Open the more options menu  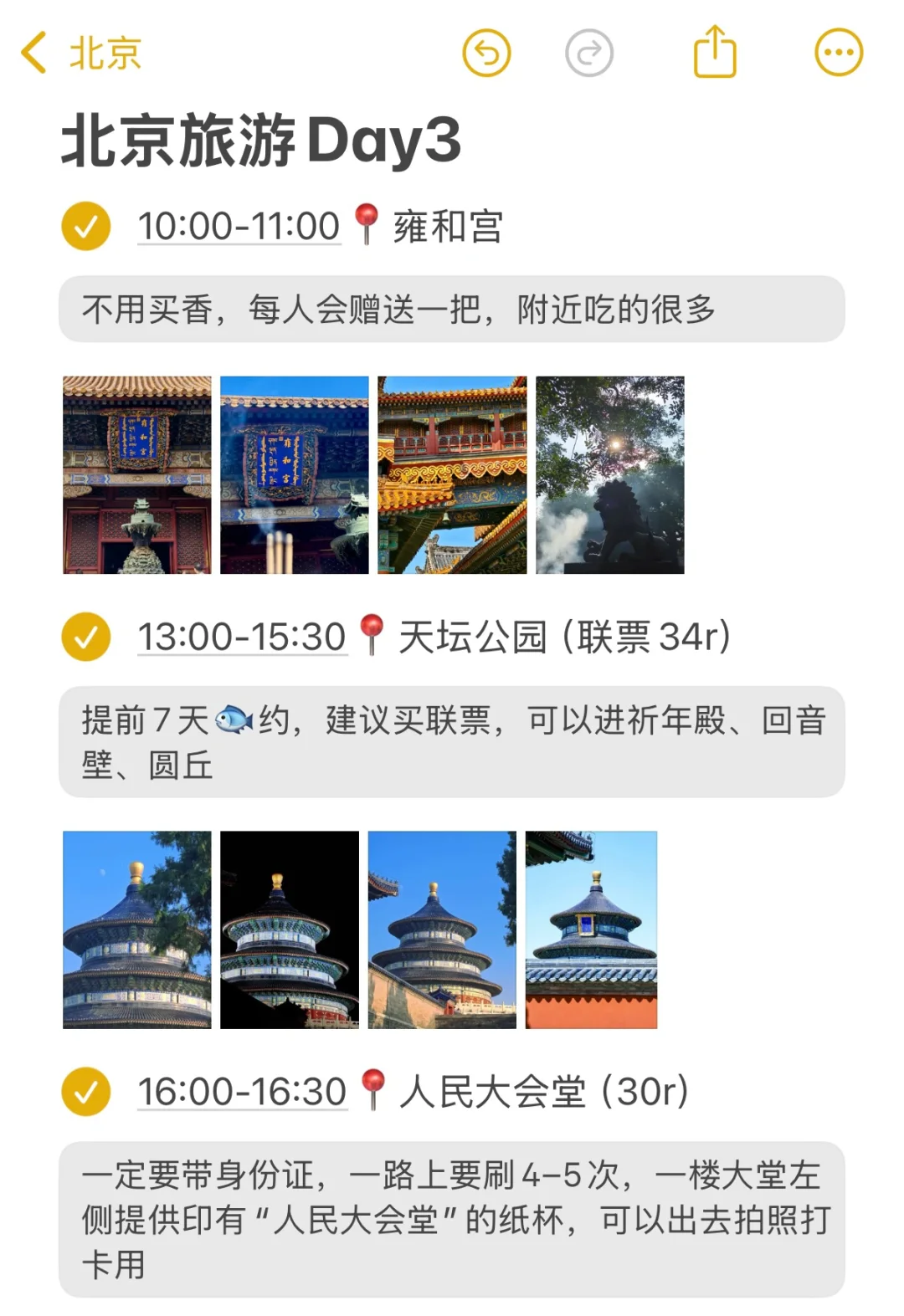tap(839, 54)
